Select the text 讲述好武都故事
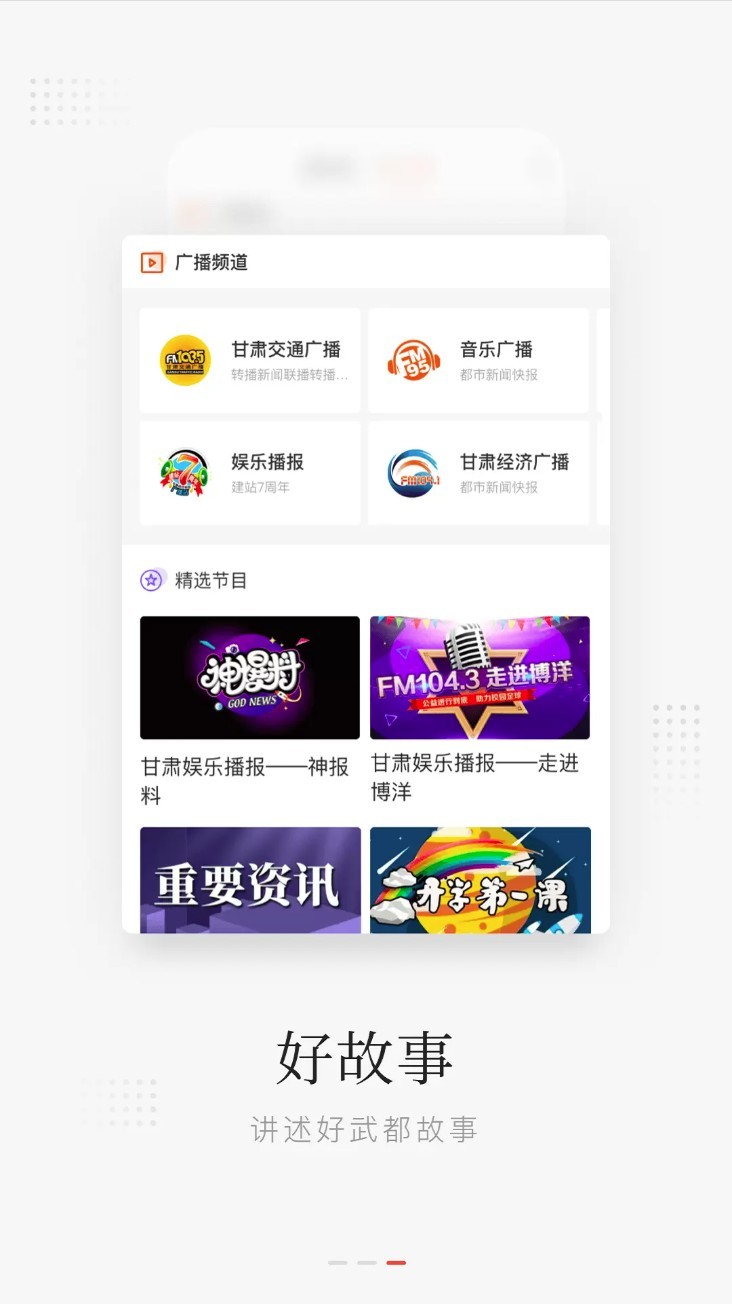Screen dimensions: 732x1304 tap(366, 1129)
